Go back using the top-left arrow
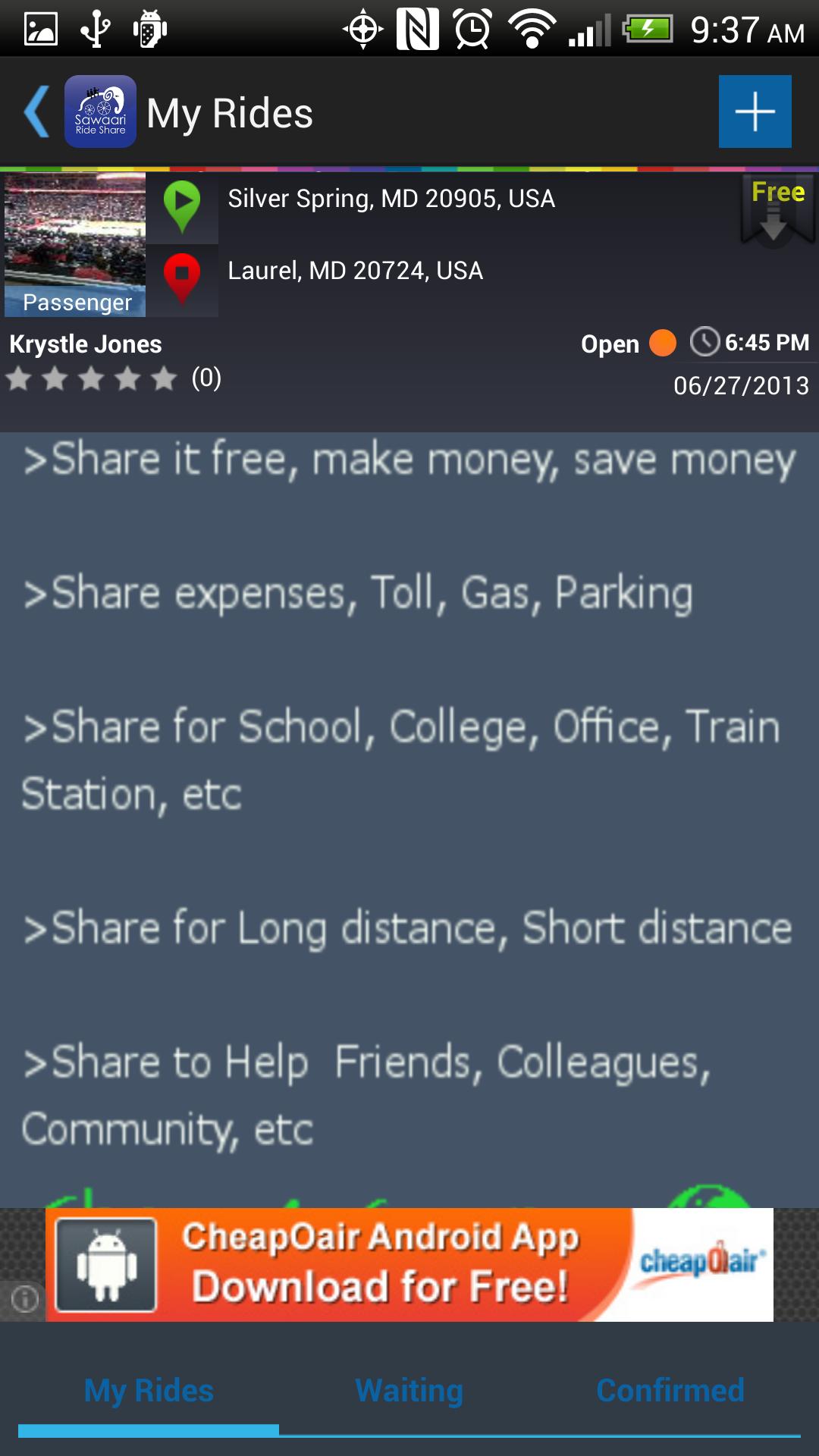The image size is (819, 1456). pos(36,112)
